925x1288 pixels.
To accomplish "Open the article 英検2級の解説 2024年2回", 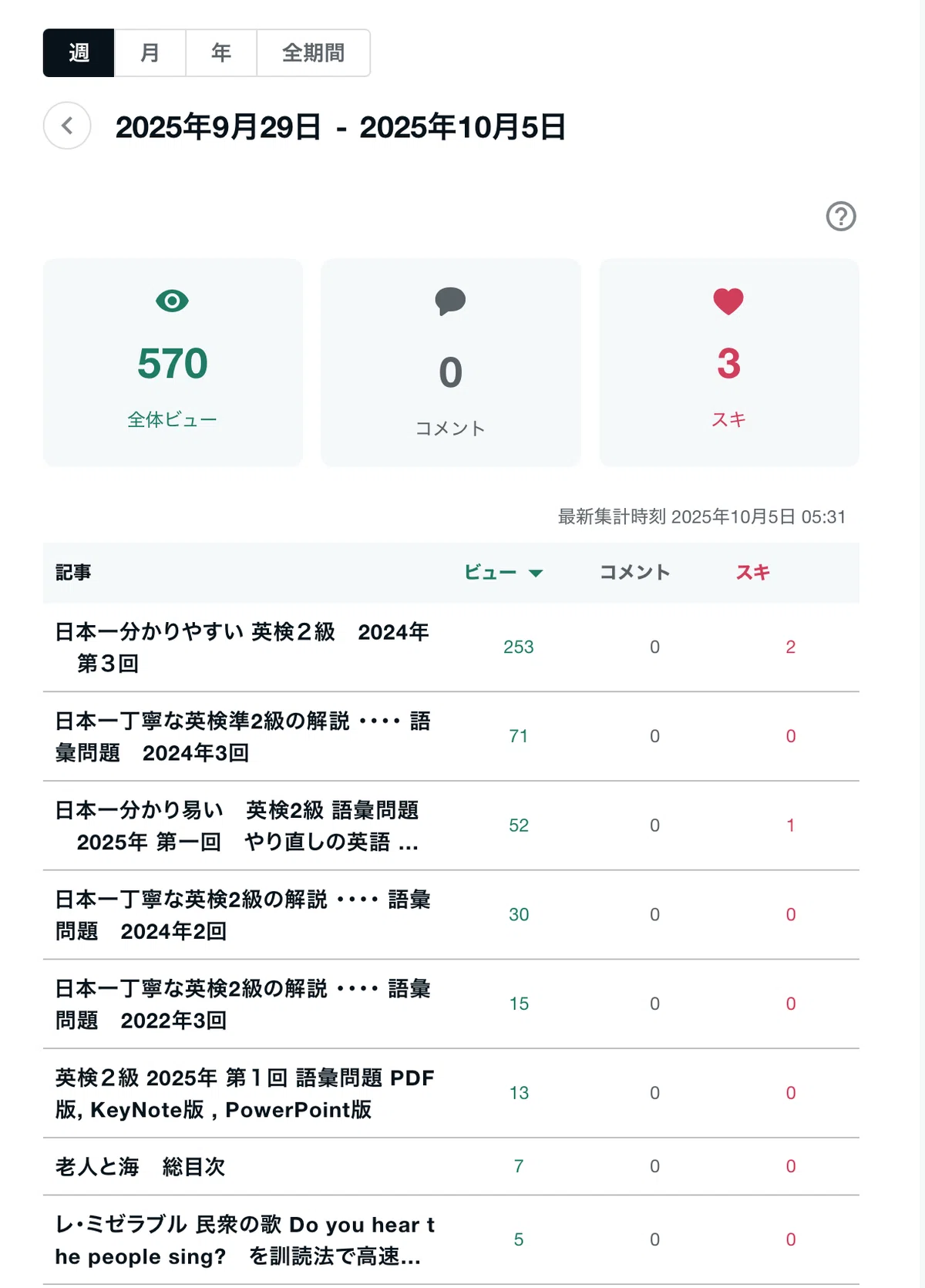I will (243, 916).
